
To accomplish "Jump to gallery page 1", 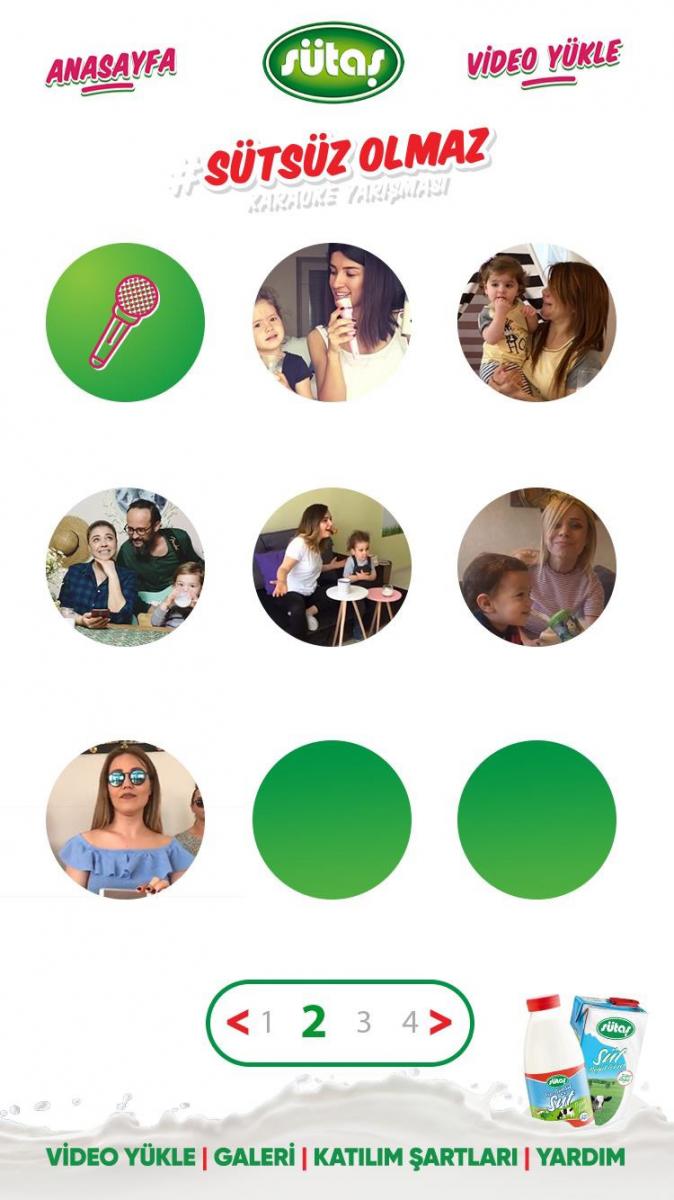I will click(x=267, y=1022).
